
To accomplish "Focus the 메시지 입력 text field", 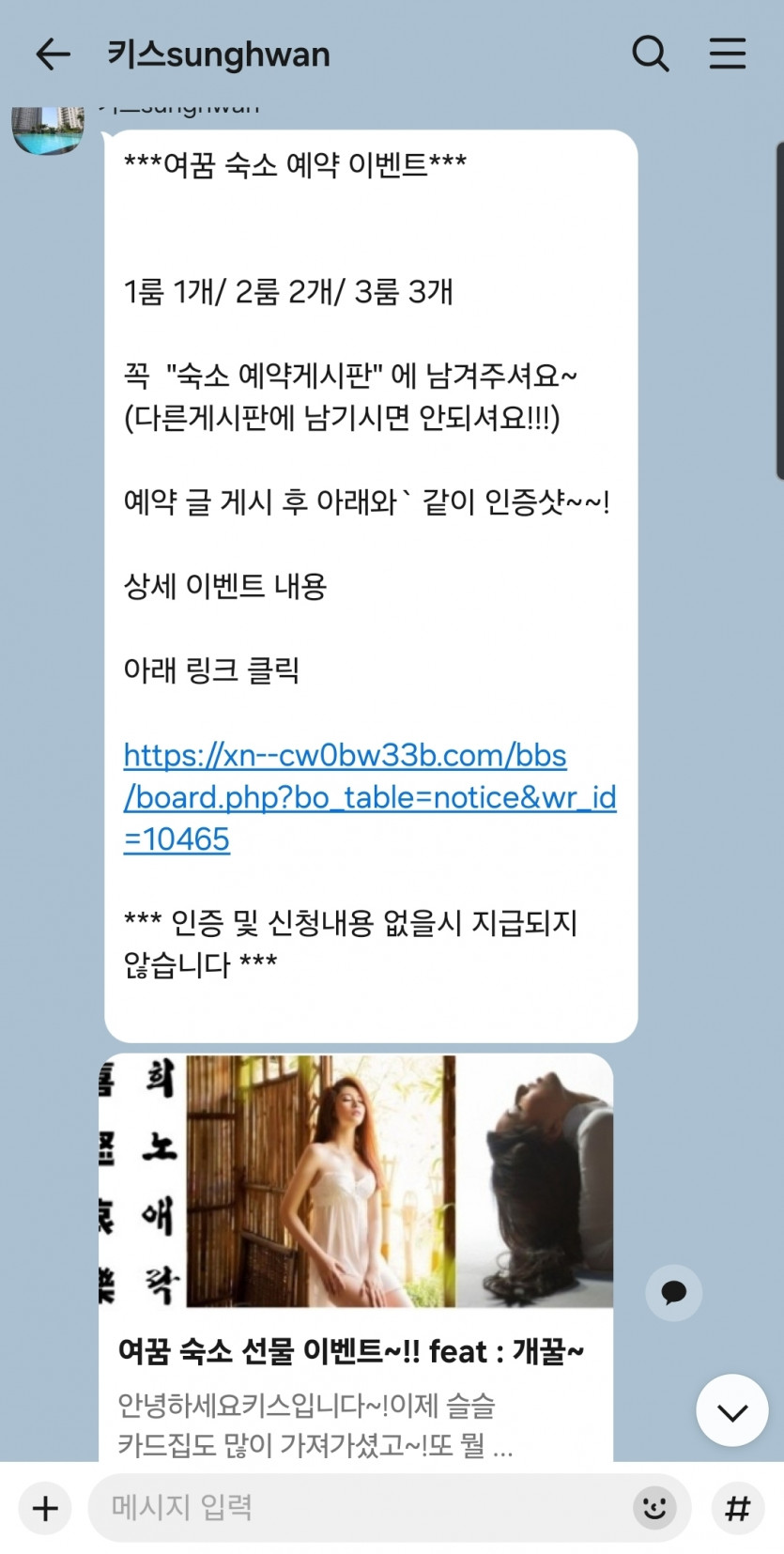I will click(357, 1508).
